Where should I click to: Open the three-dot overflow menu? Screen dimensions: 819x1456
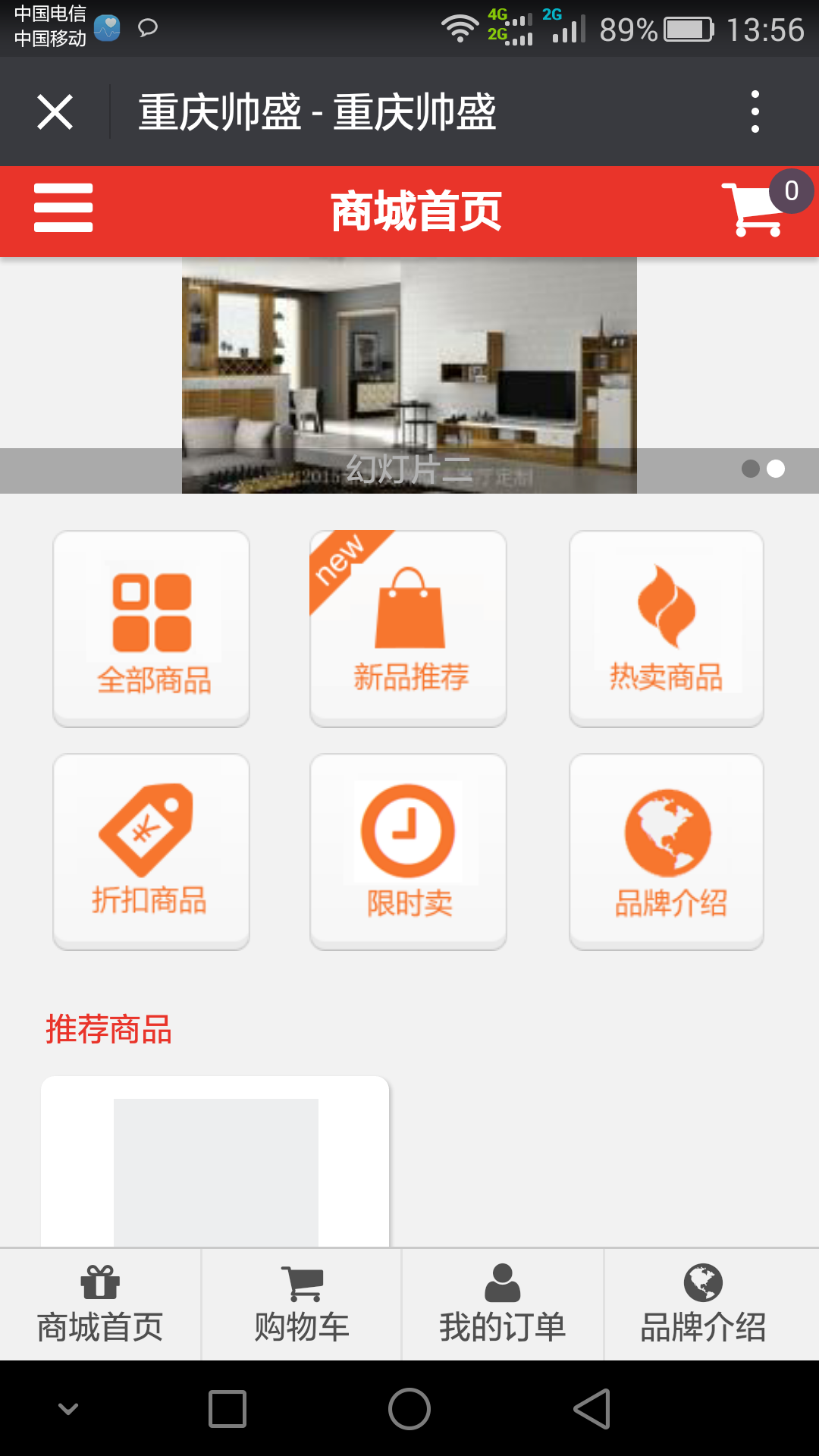tap(755, 112)
